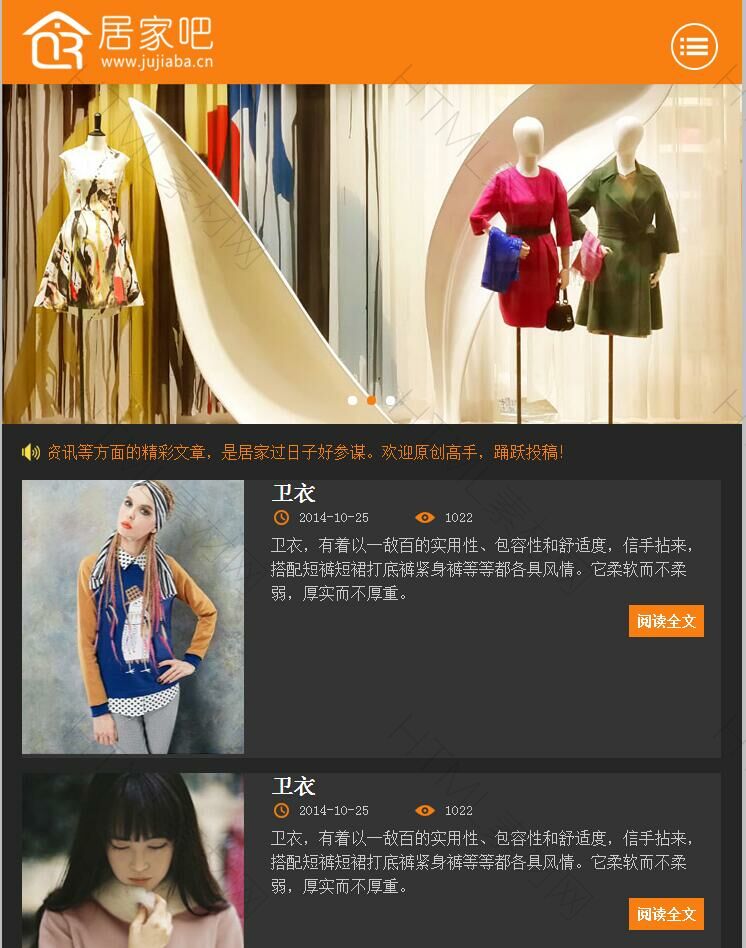Jump to the third banner slide dot
This screenshot has width=746, height=948.
tap(390, 400)
